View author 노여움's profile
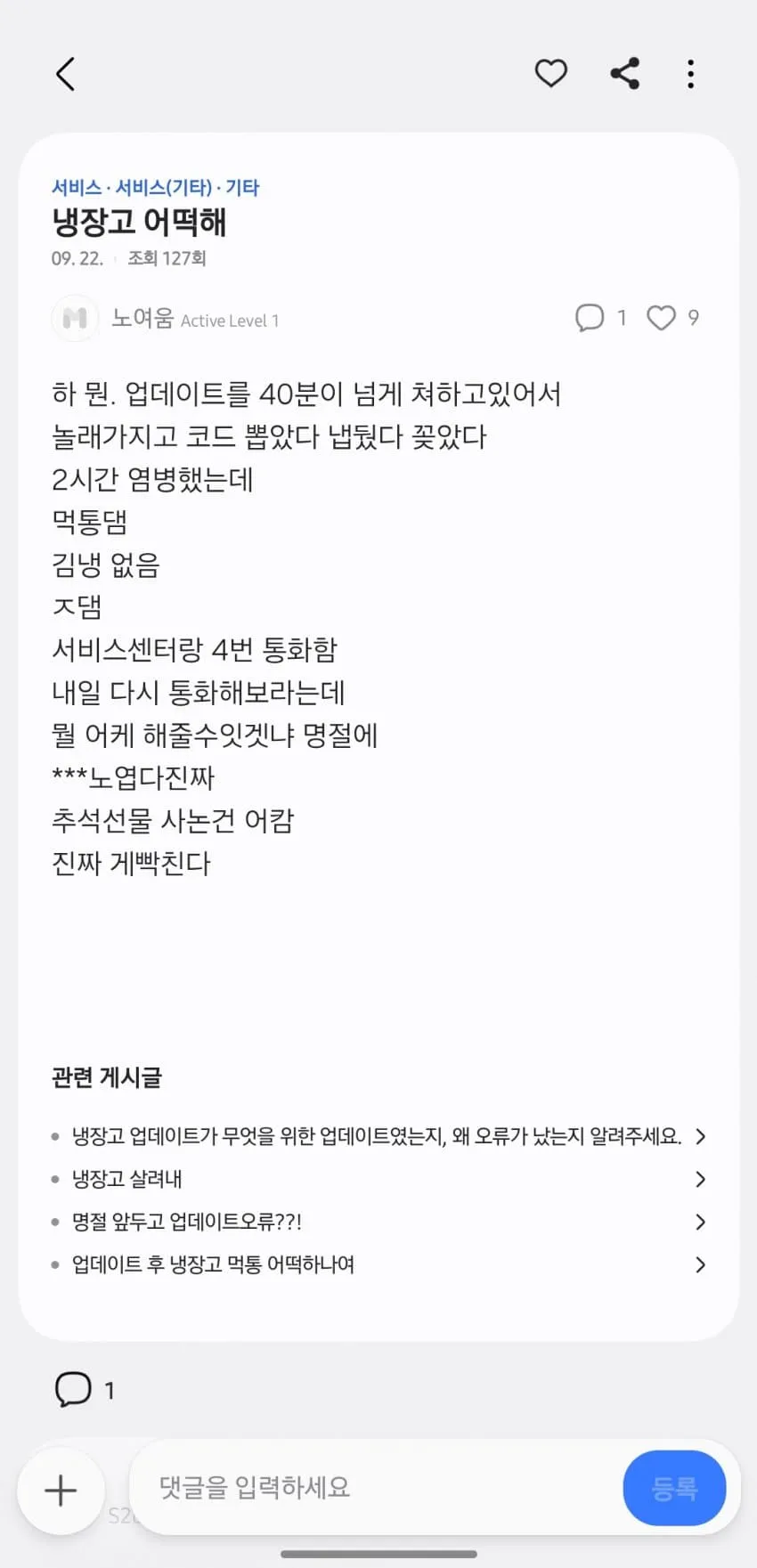757x1568 pixels. click(142, 318)
